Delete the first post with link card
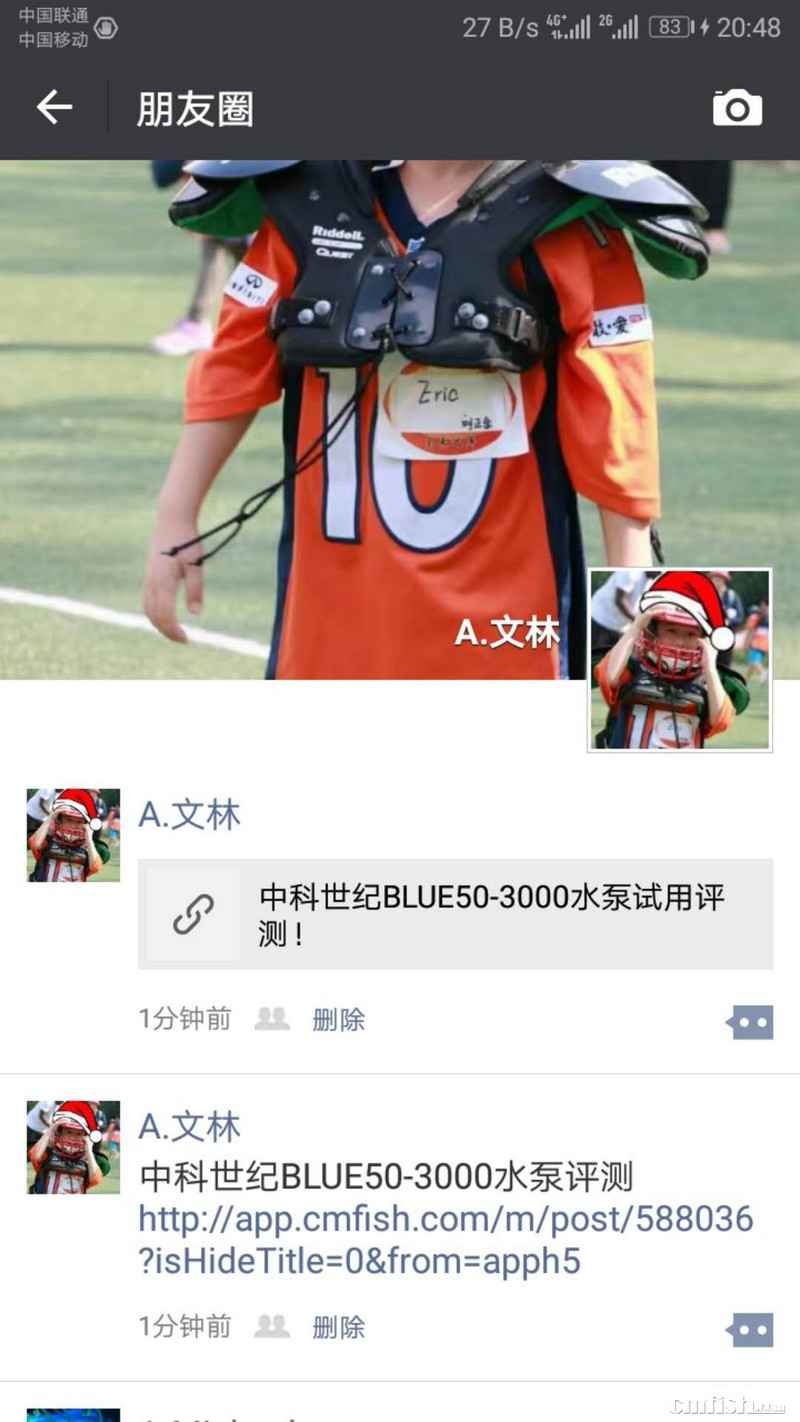This screenshot has height=1422, width=800. click(338, 1020)
